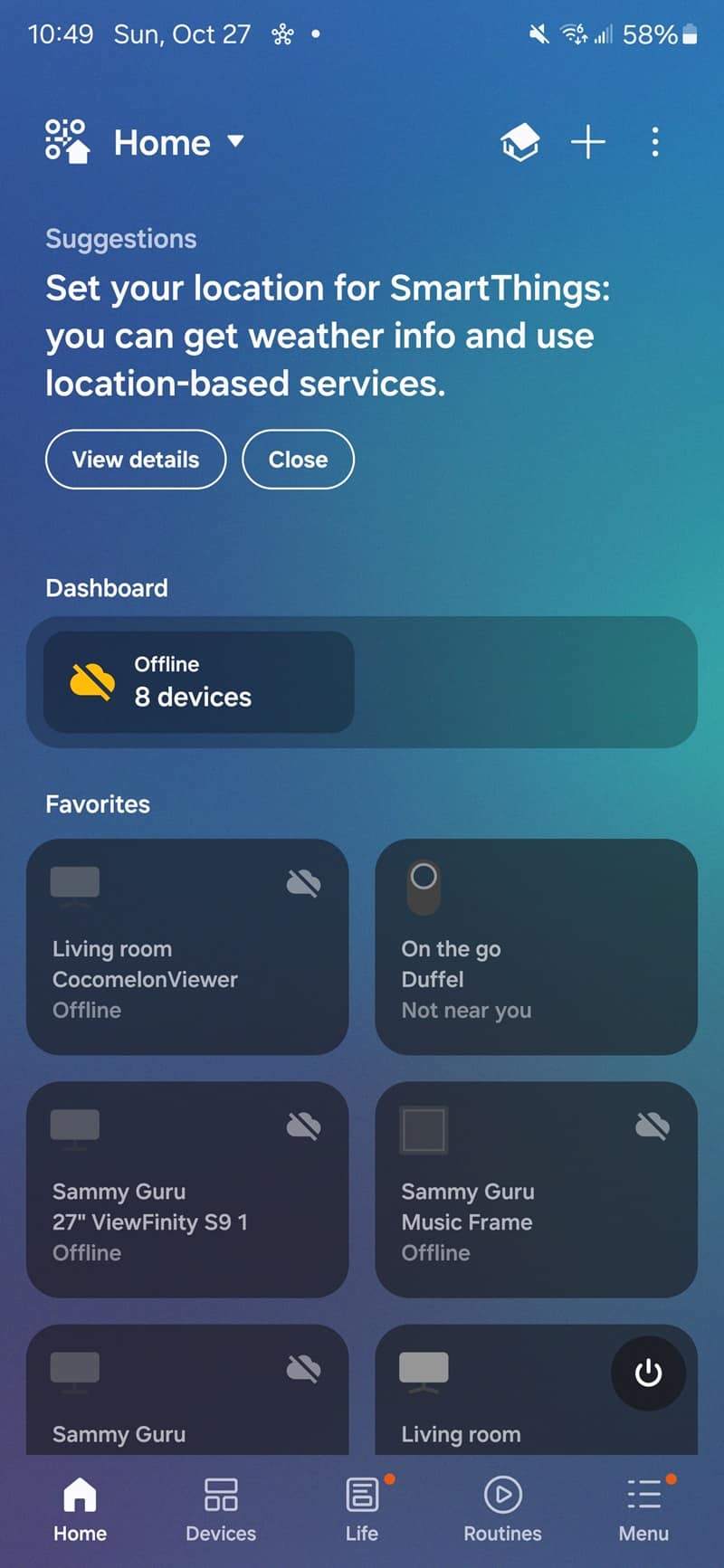Open the Home location dropdown
This screenshot has height=1568, width=724.
[178, 142]
